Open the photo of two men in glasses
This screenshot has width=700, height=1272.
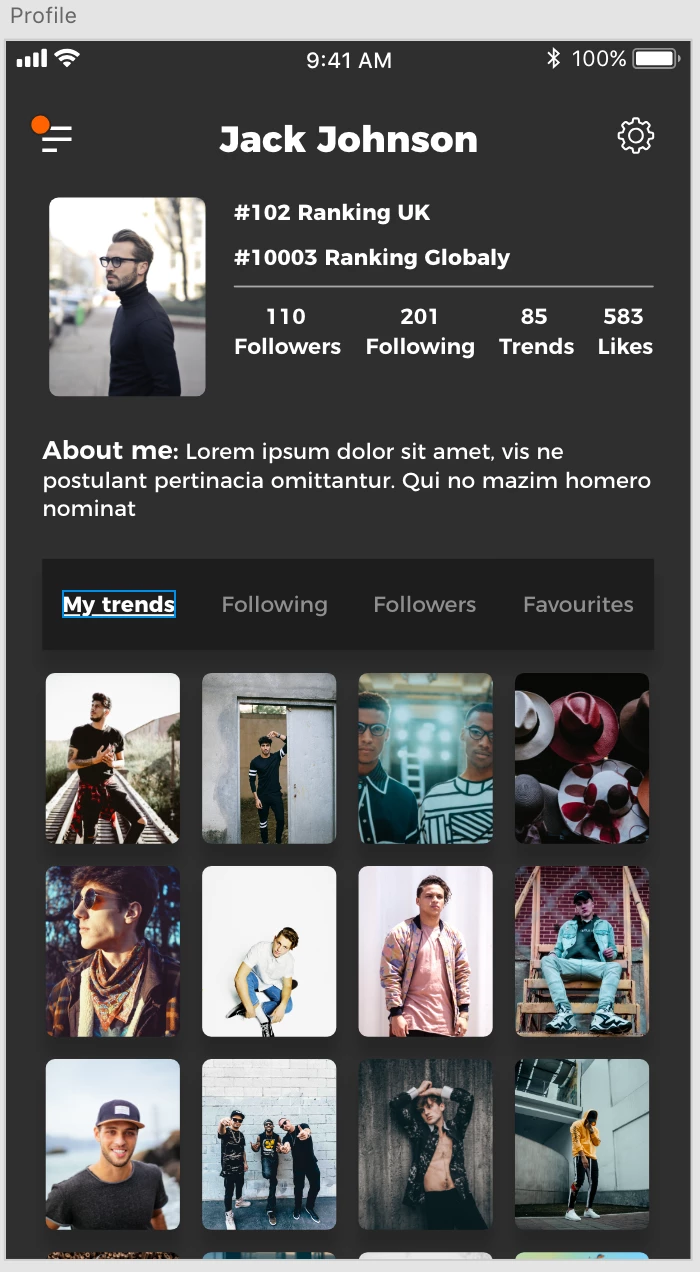[x=425, y=758]
